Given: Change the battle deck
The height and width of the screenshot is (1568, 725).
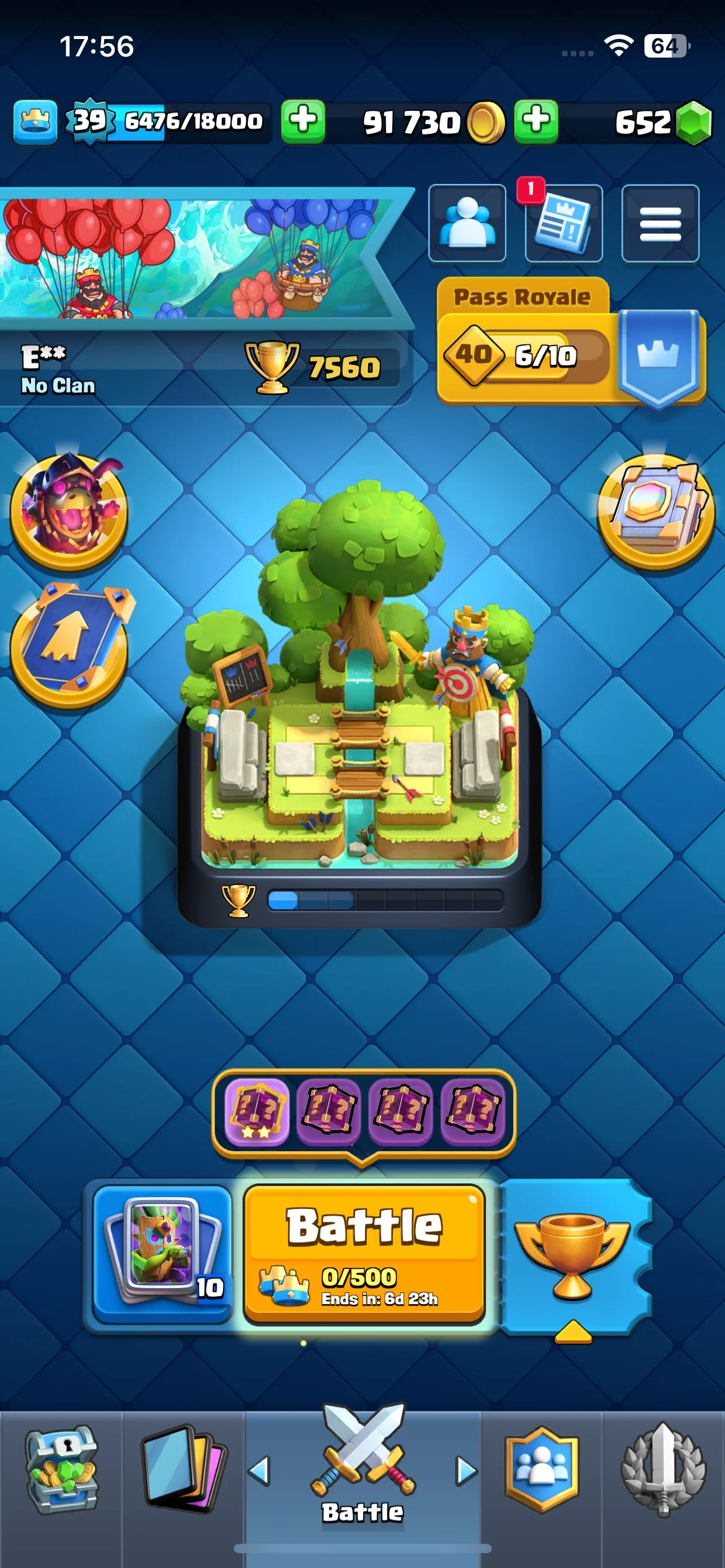Looking at the screenshot, I should click(162, 1252).
